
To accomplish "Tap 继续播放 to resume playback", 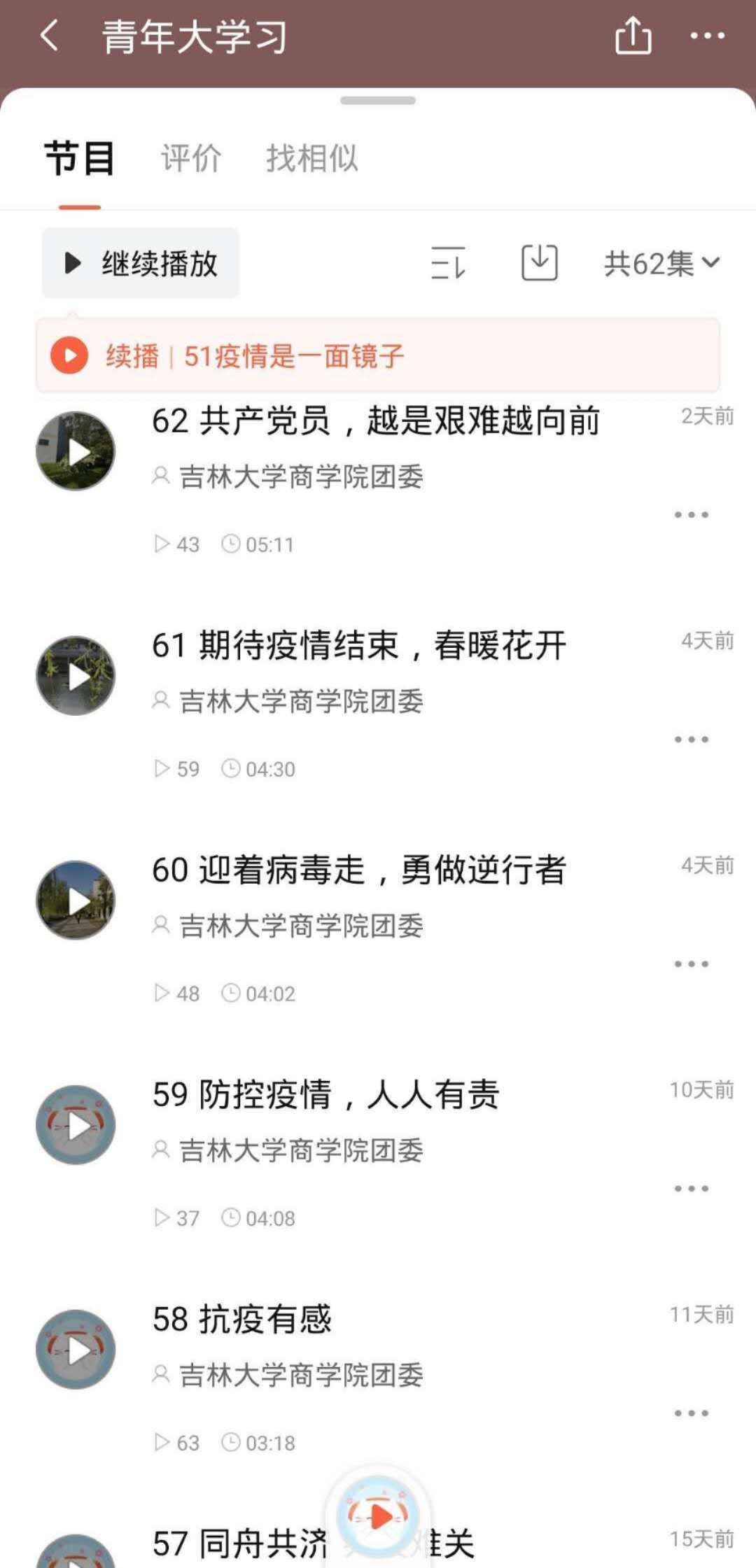I will pyautogui.click(x=141, y=264).
